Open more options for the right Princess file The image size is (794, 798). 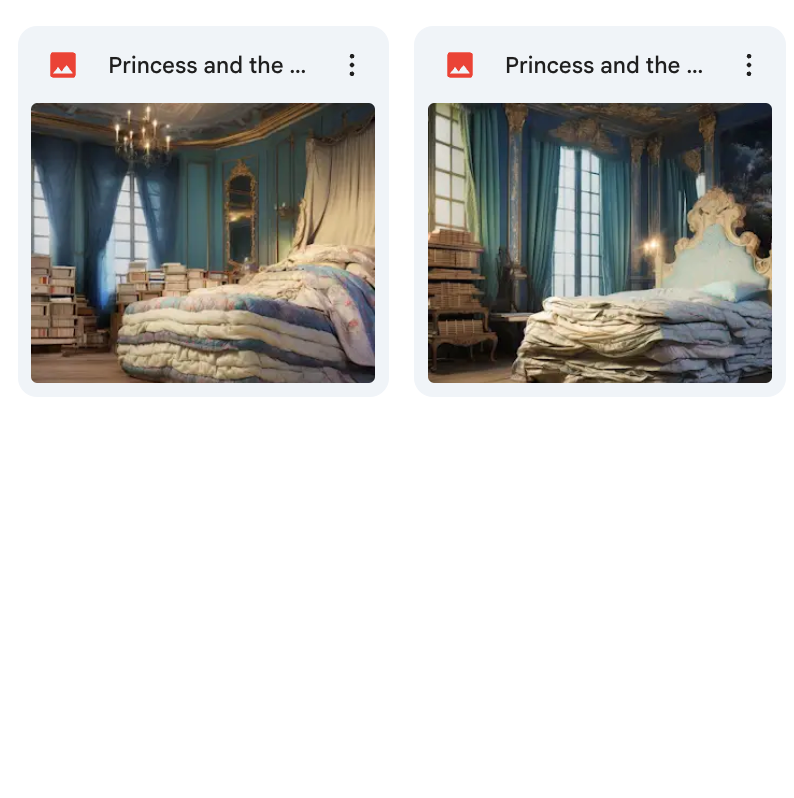click(x=748, y=66)
